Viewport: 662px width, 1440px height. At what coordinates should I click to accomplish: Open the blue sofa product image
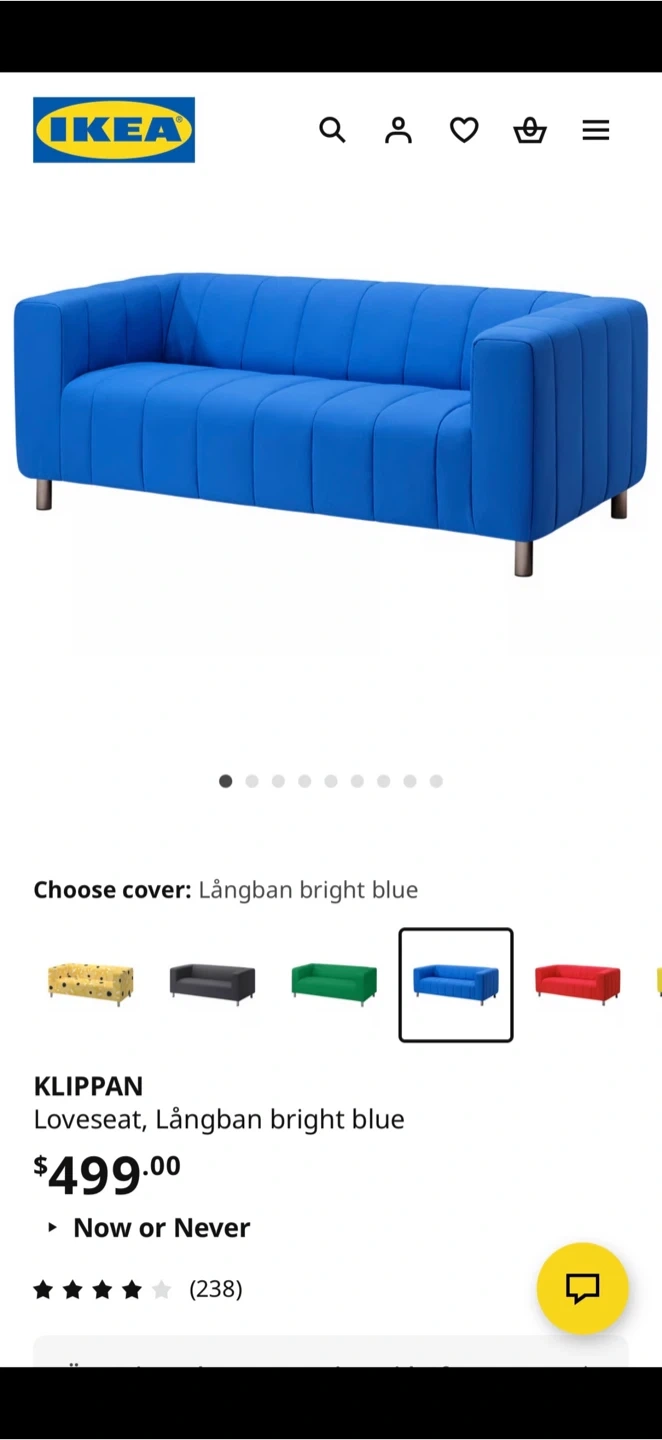[330, 420]
